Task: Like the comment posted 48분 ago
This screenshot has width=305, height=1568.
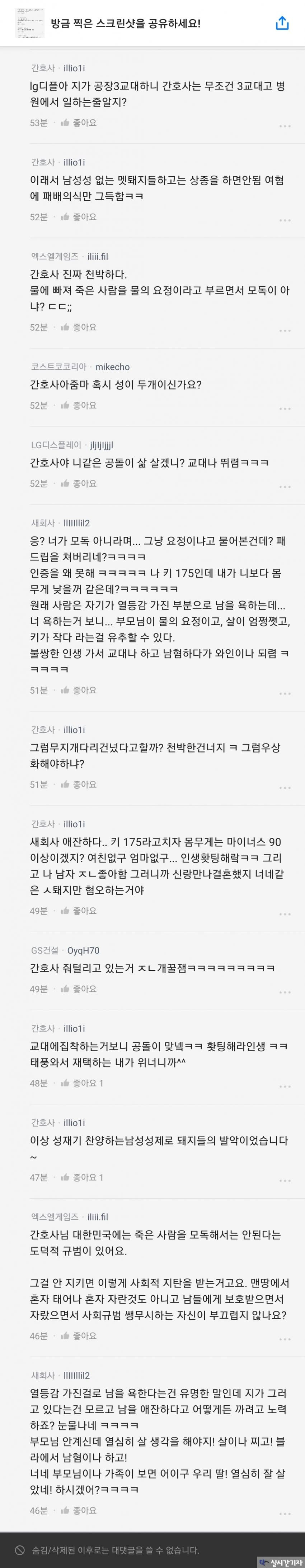Action: point(82,1083)
